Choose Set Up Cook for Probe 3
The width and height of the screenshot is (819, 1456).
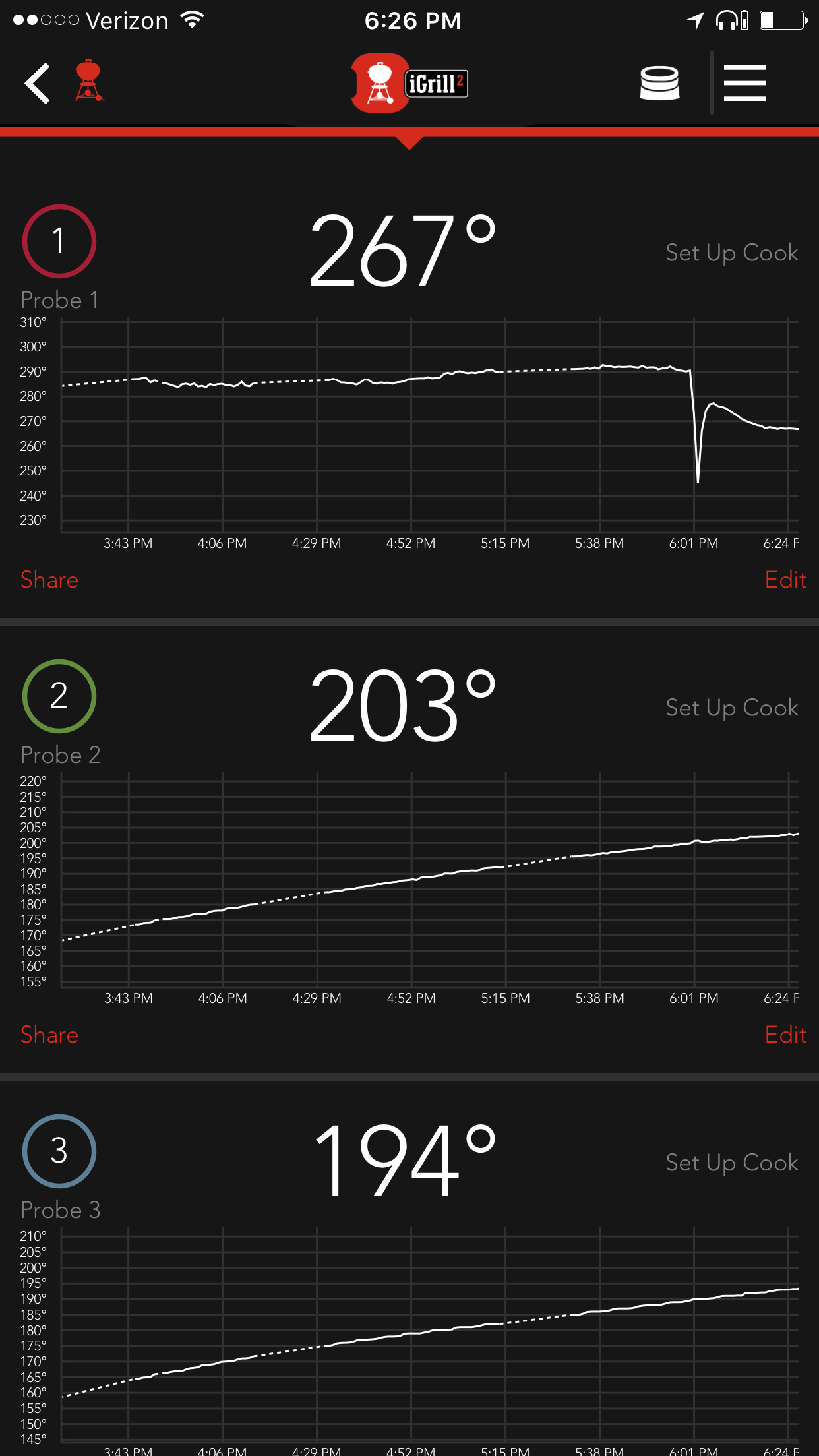pyautogui.click(x=731, y=1163)
